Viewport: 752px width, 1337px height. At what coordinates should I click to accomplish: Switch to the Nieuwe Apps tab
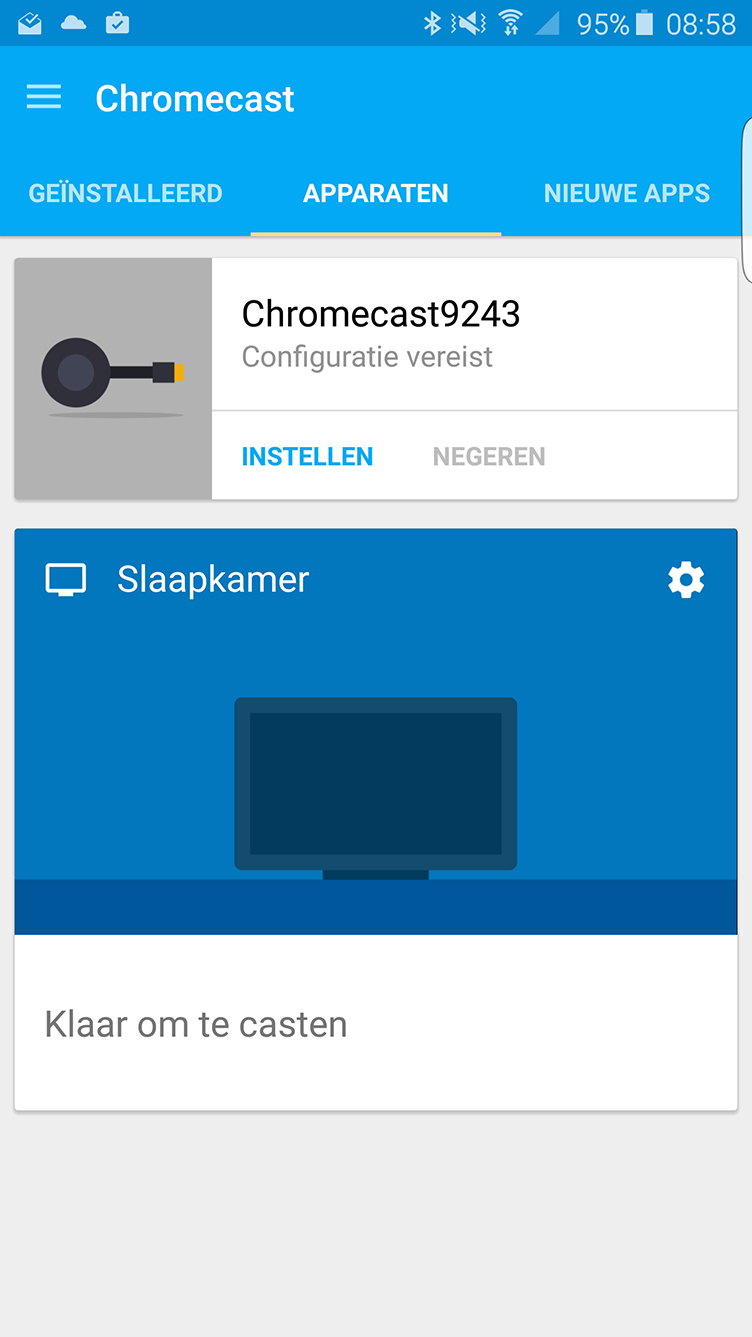pyautogui.click(x=627, y=193)
